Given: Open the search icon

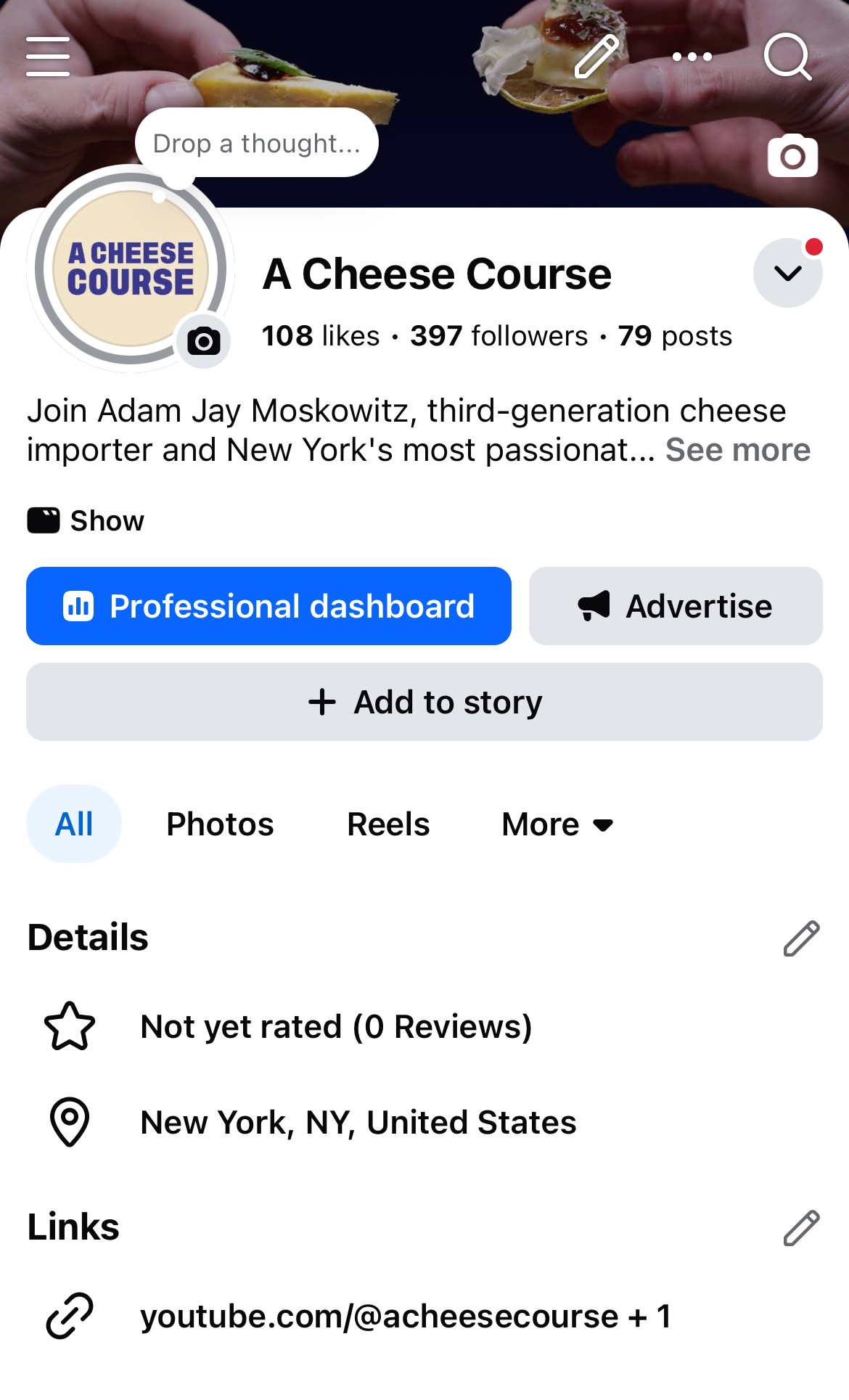Looking at the screenshot, I should coord(787,57).
